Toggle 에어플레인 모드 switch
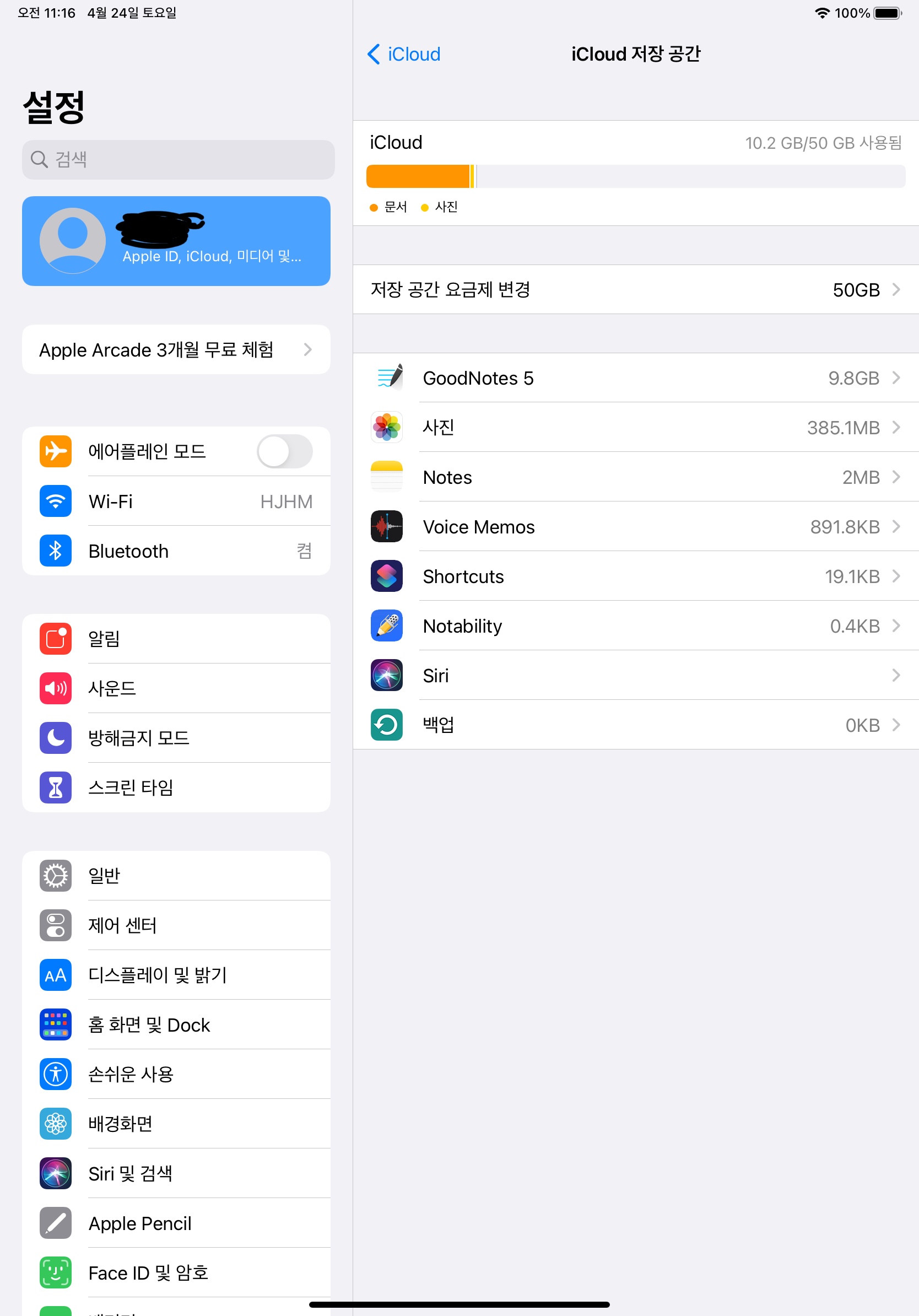This screenshot has height=1316, width=919. (x=284, y=452)
